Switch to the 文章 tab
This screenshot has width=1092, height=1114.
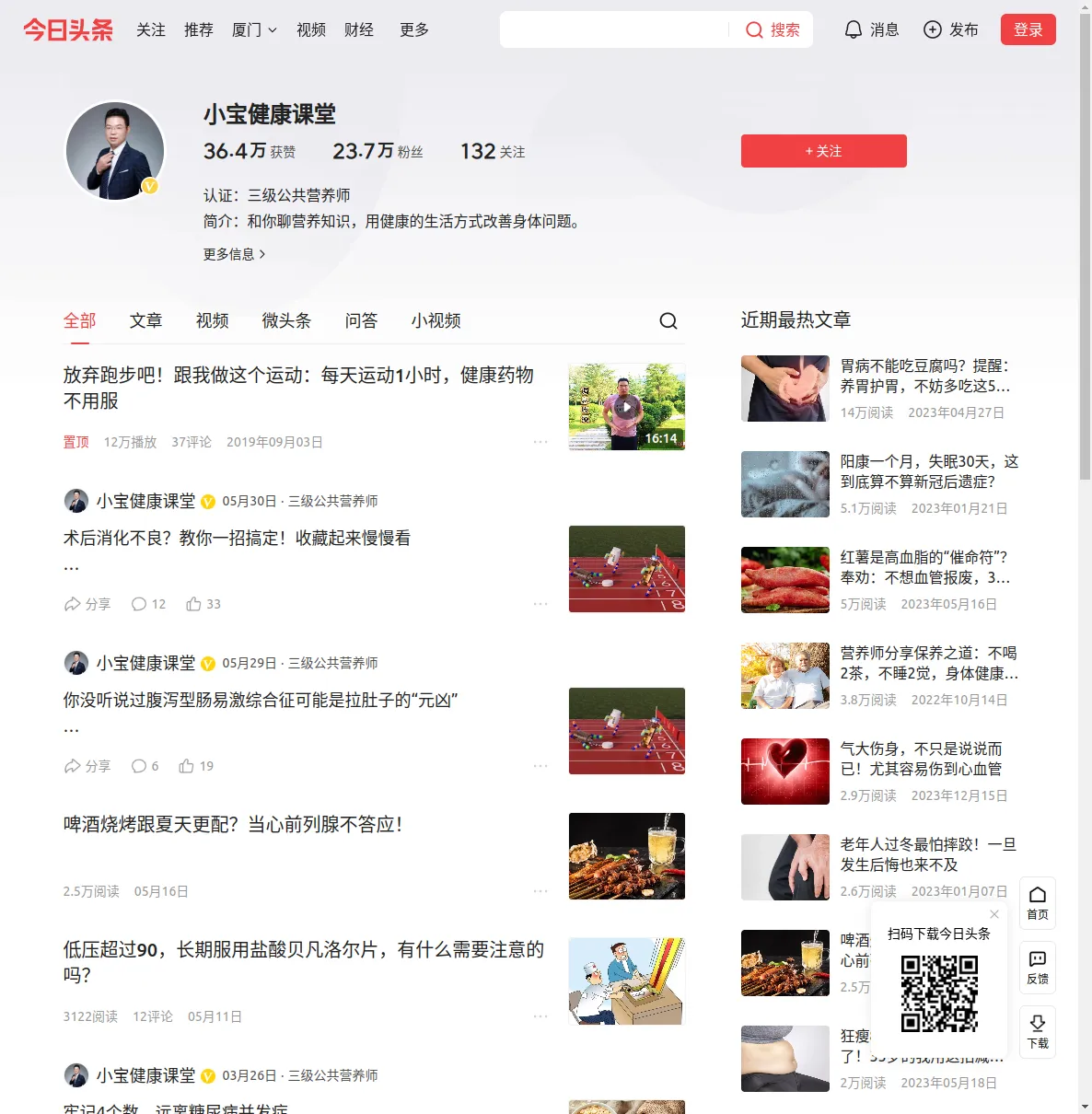145,320
